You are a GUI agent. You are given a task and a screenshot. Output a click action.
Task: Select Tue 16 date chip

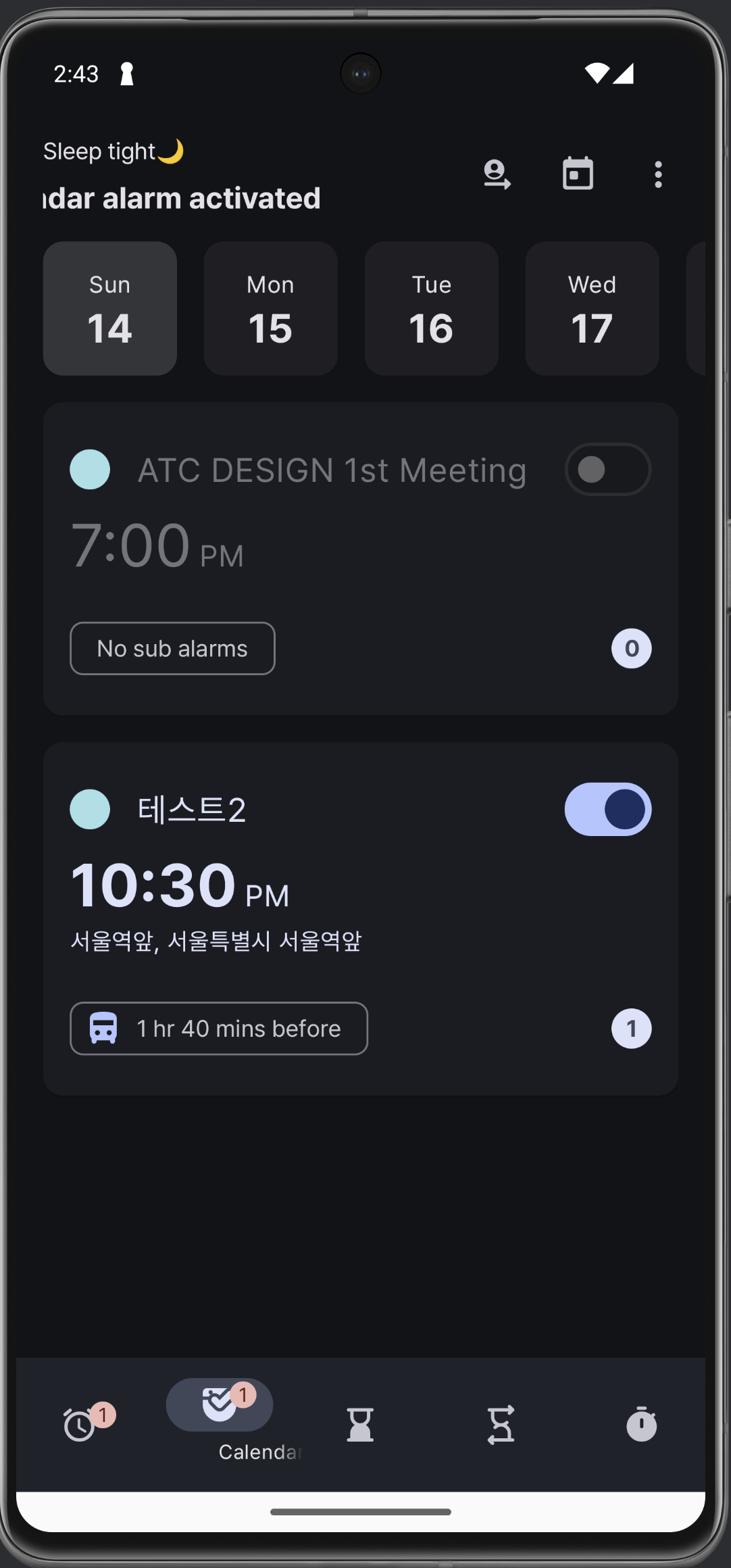432,308
